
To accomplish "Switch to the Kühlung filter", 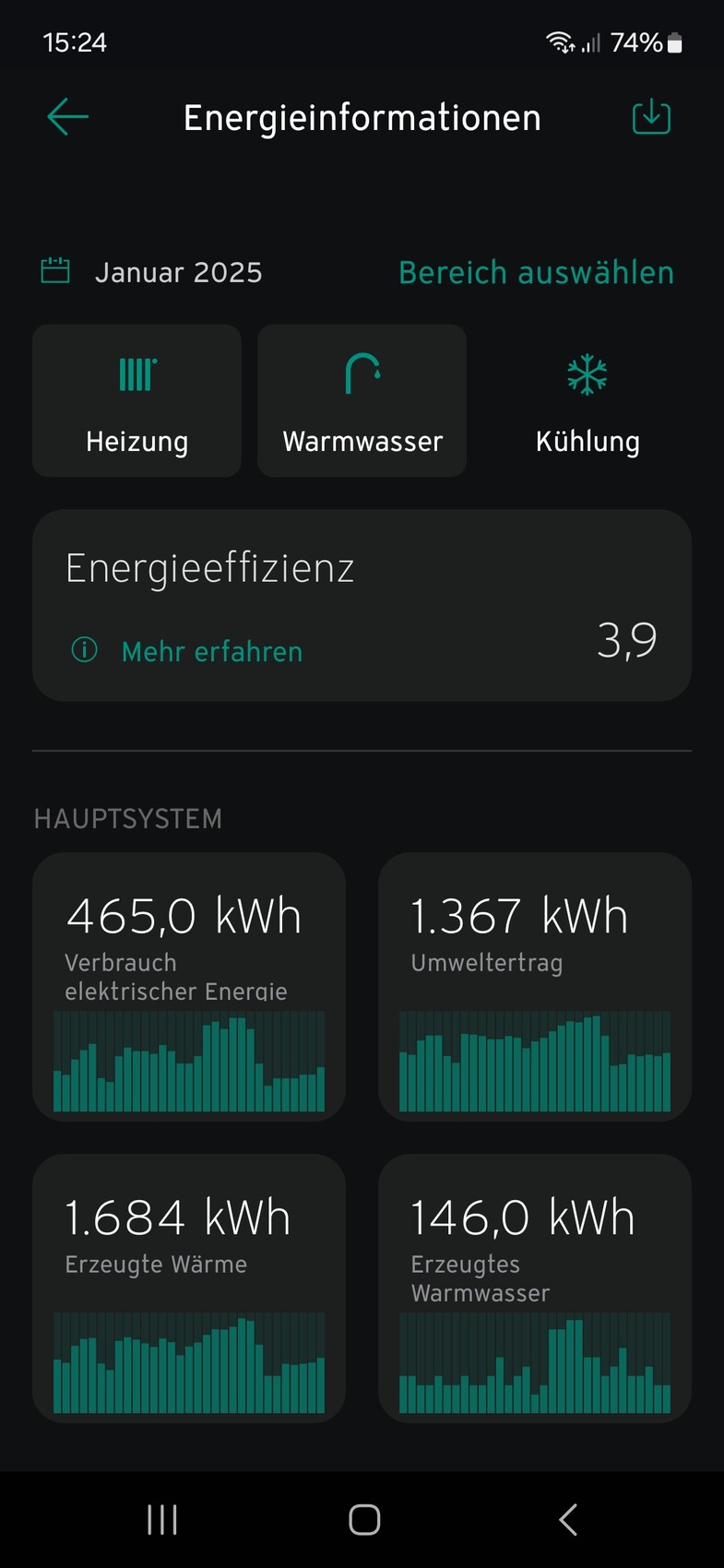I will click(x=588, y=401).
